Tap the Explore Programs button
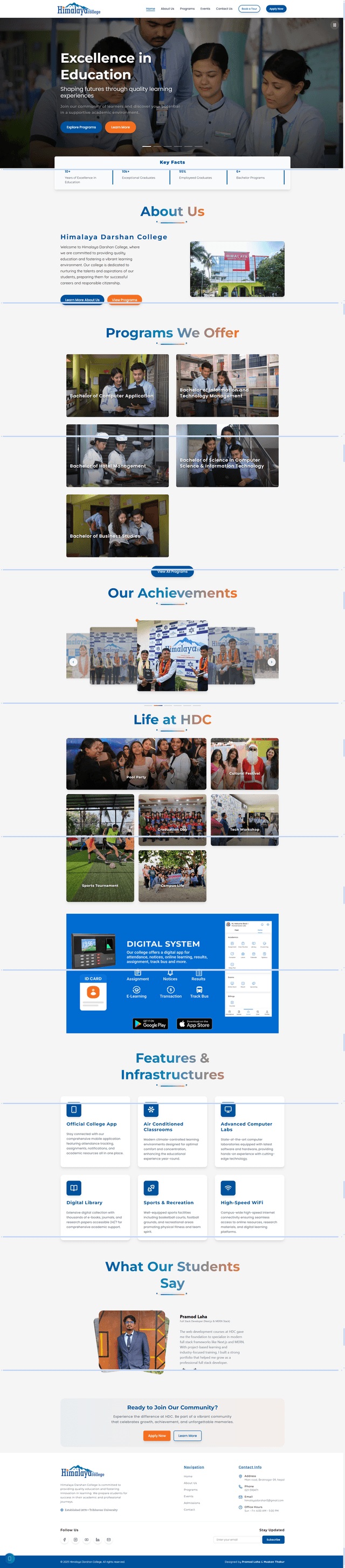This screenshot has width=345, height=1568. tap(81, 127)
